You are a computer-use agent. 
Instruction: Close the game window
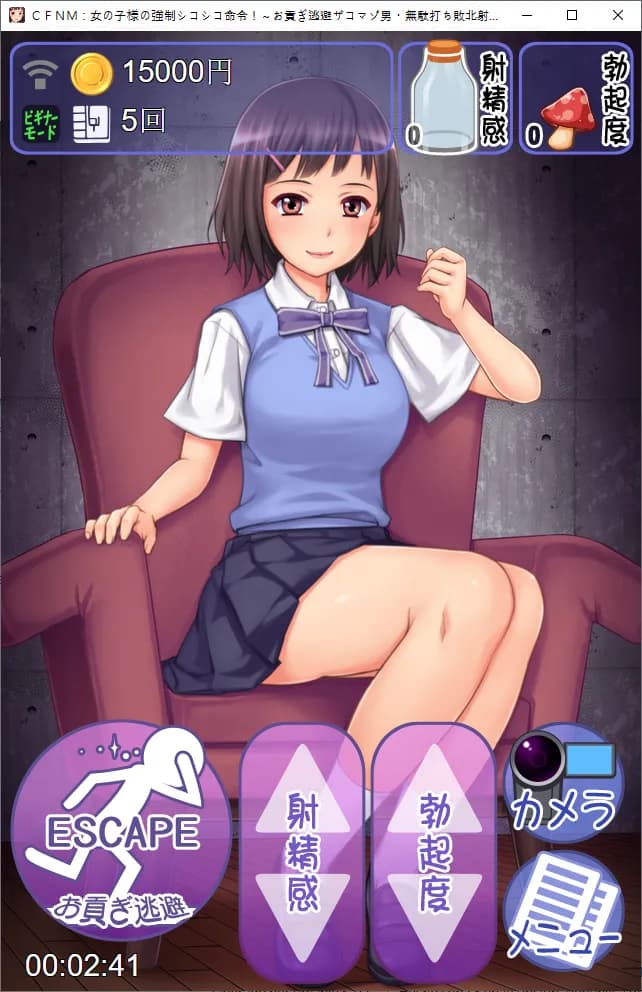[x=618, y=15]
